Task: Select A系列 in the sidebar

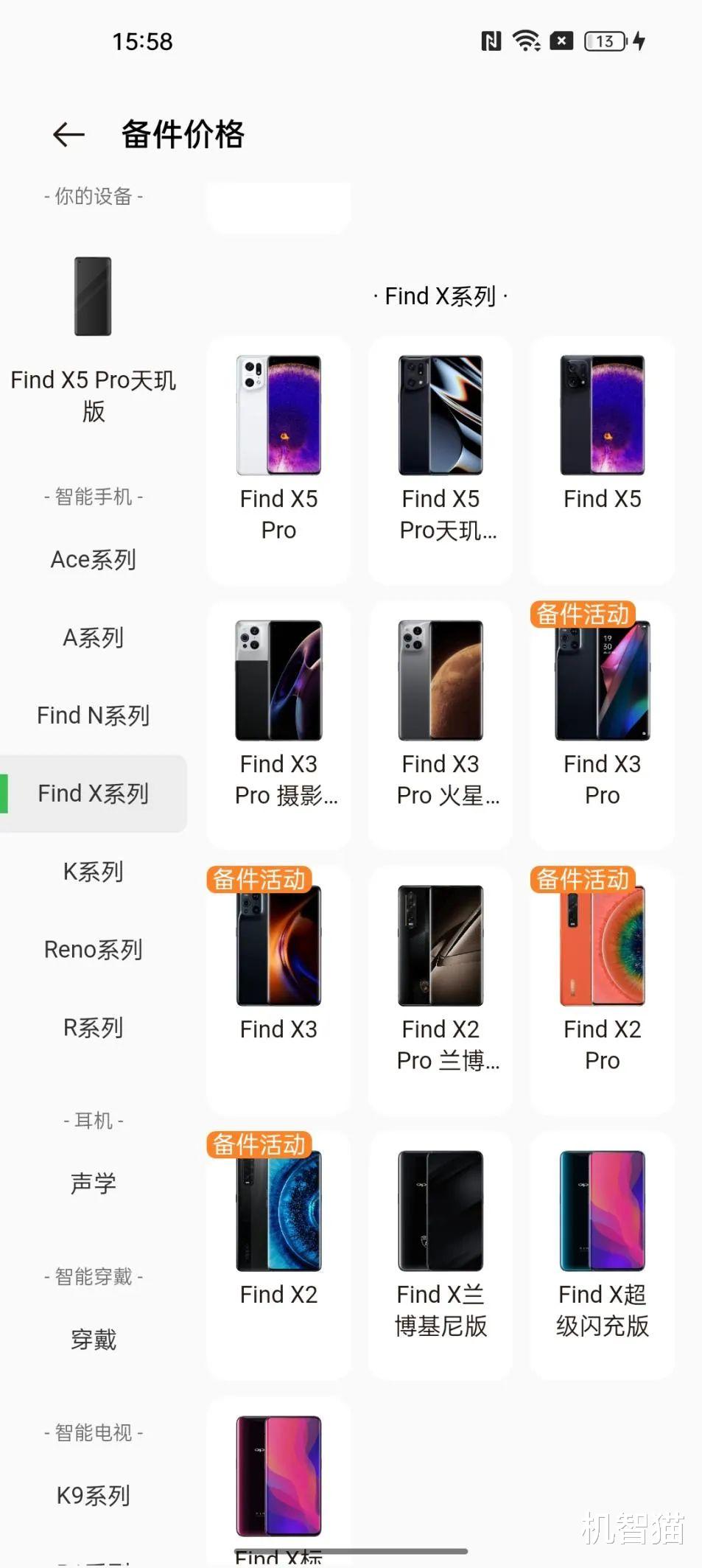Action: click(93, 638)
